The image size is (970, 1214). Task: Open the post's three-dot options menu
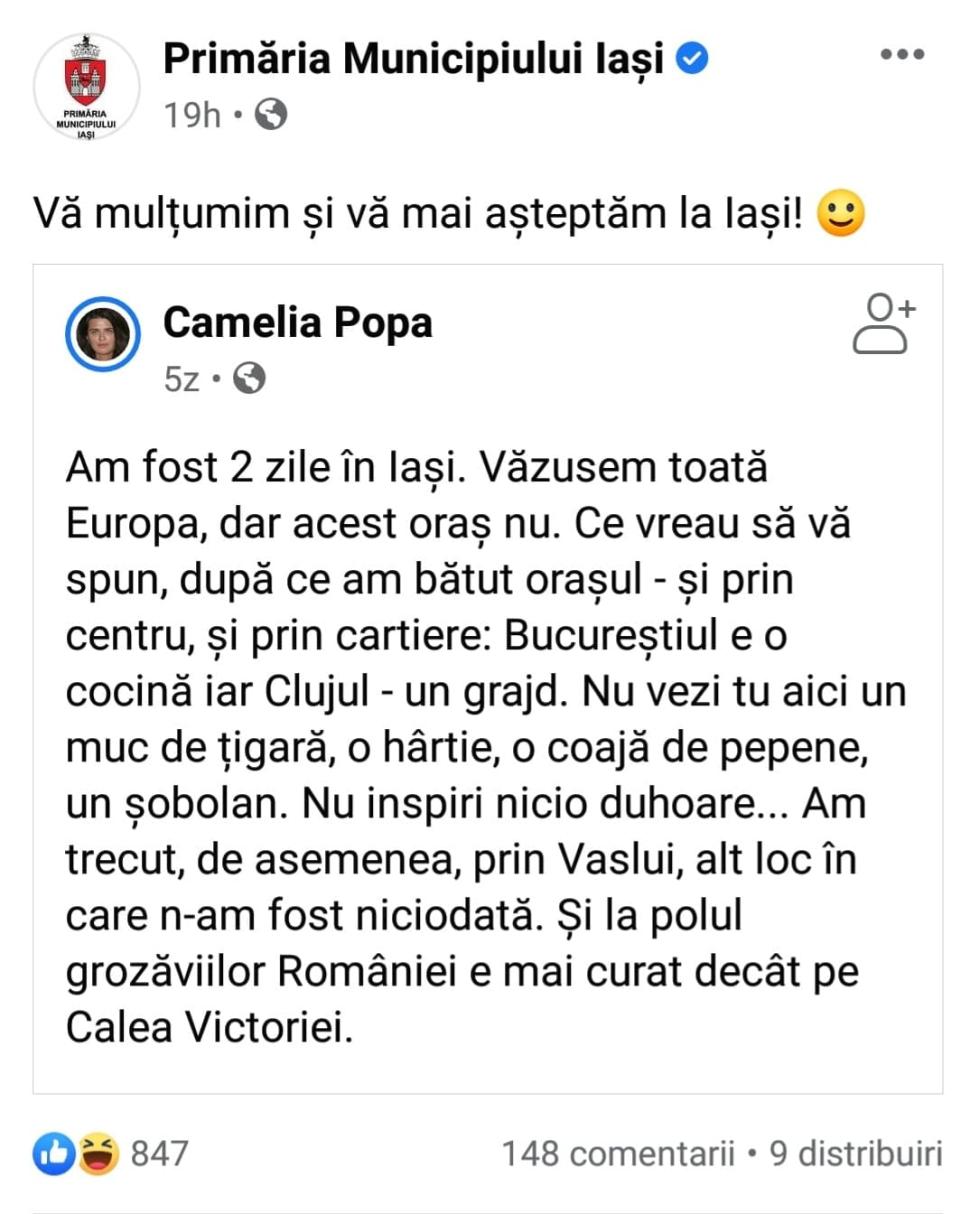tap(903, 55)
